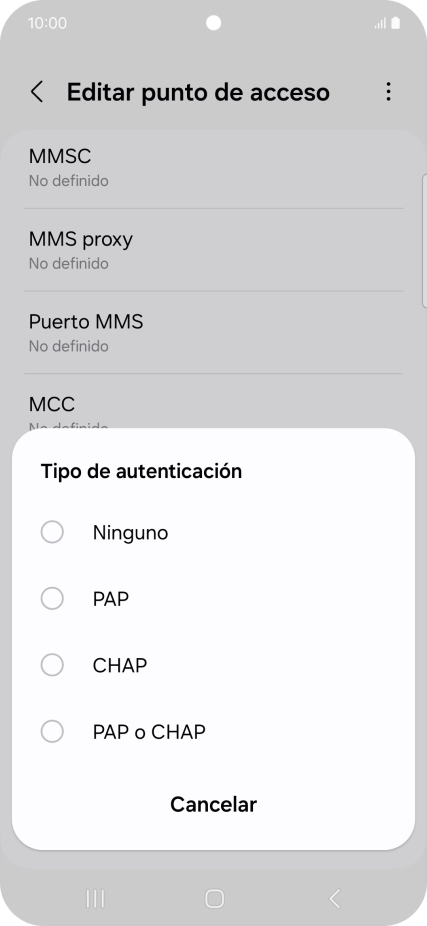Select Ninguno as authentication type
The height and width of the screenshot is (926, 427).
213,532
